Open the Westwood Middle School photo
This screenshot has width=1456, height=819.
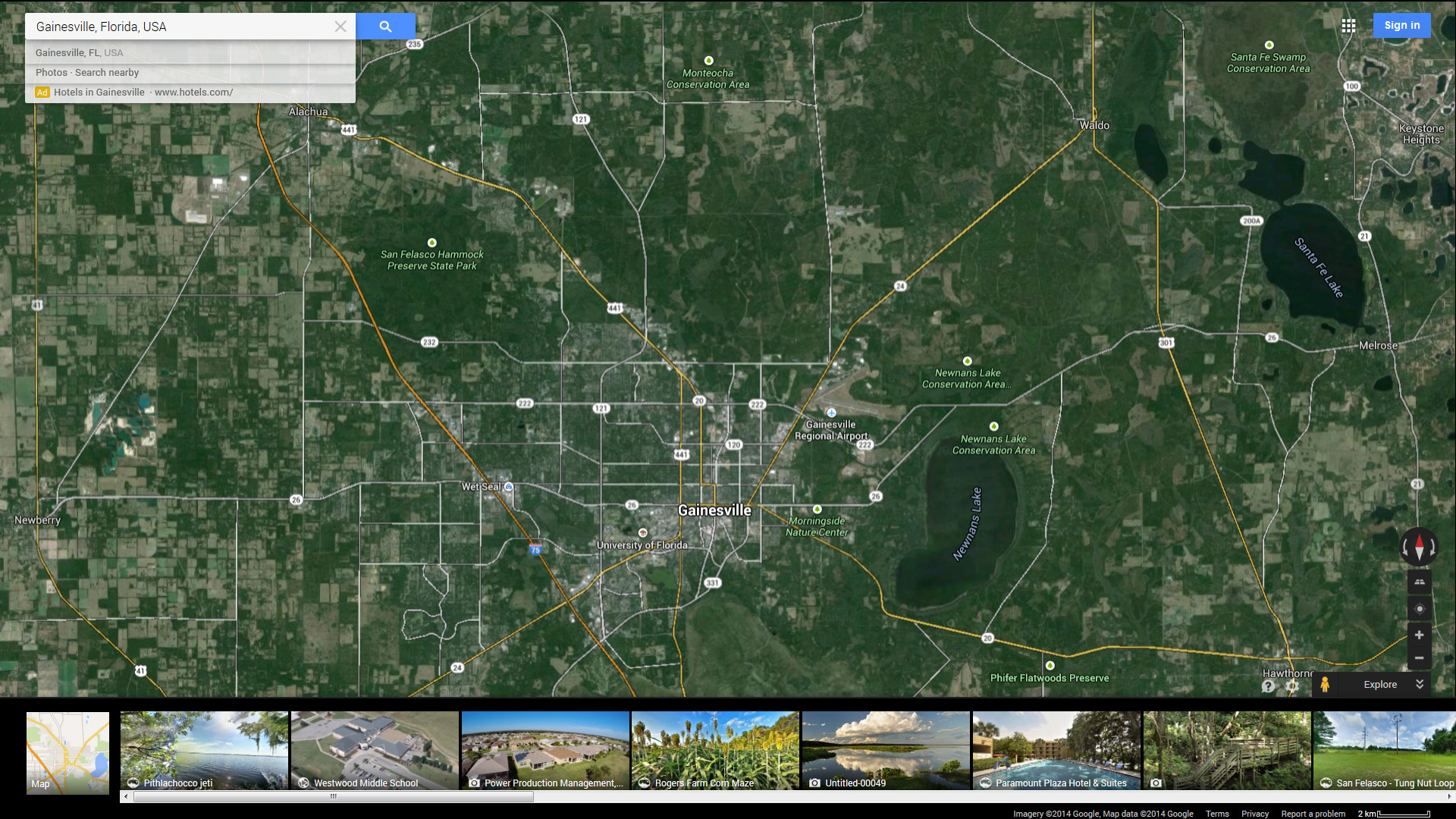pos(375,751)
